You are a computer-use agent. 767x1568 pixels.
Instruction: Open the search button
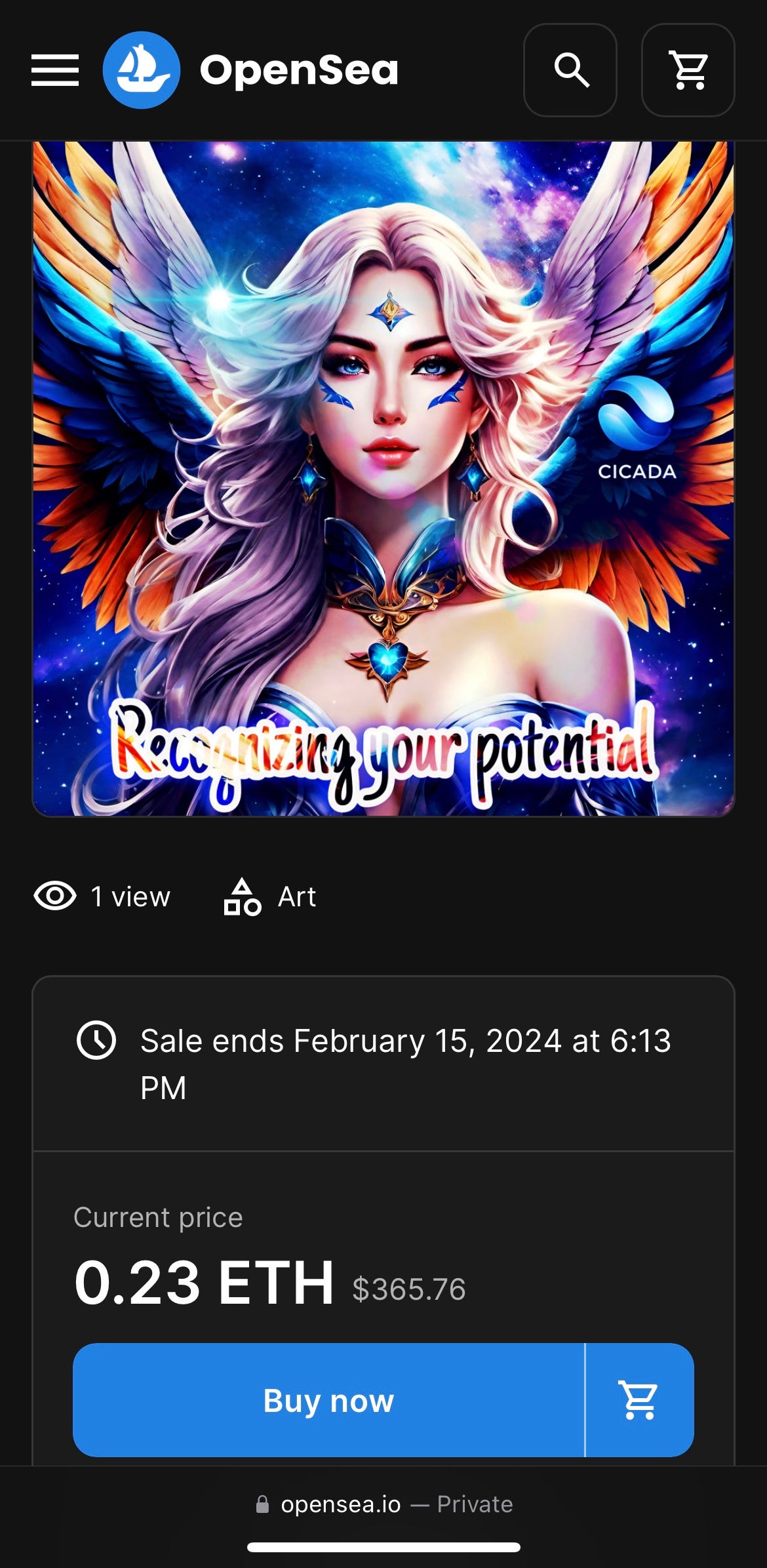click(x=570, y=70)
